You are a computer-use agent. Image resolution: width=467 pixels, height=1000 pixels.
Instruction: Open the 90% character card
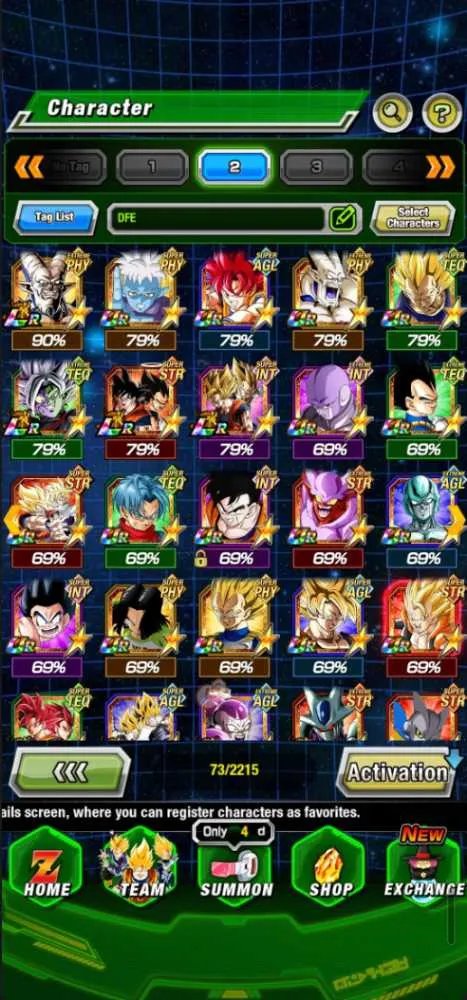click(x=49, y=300)
